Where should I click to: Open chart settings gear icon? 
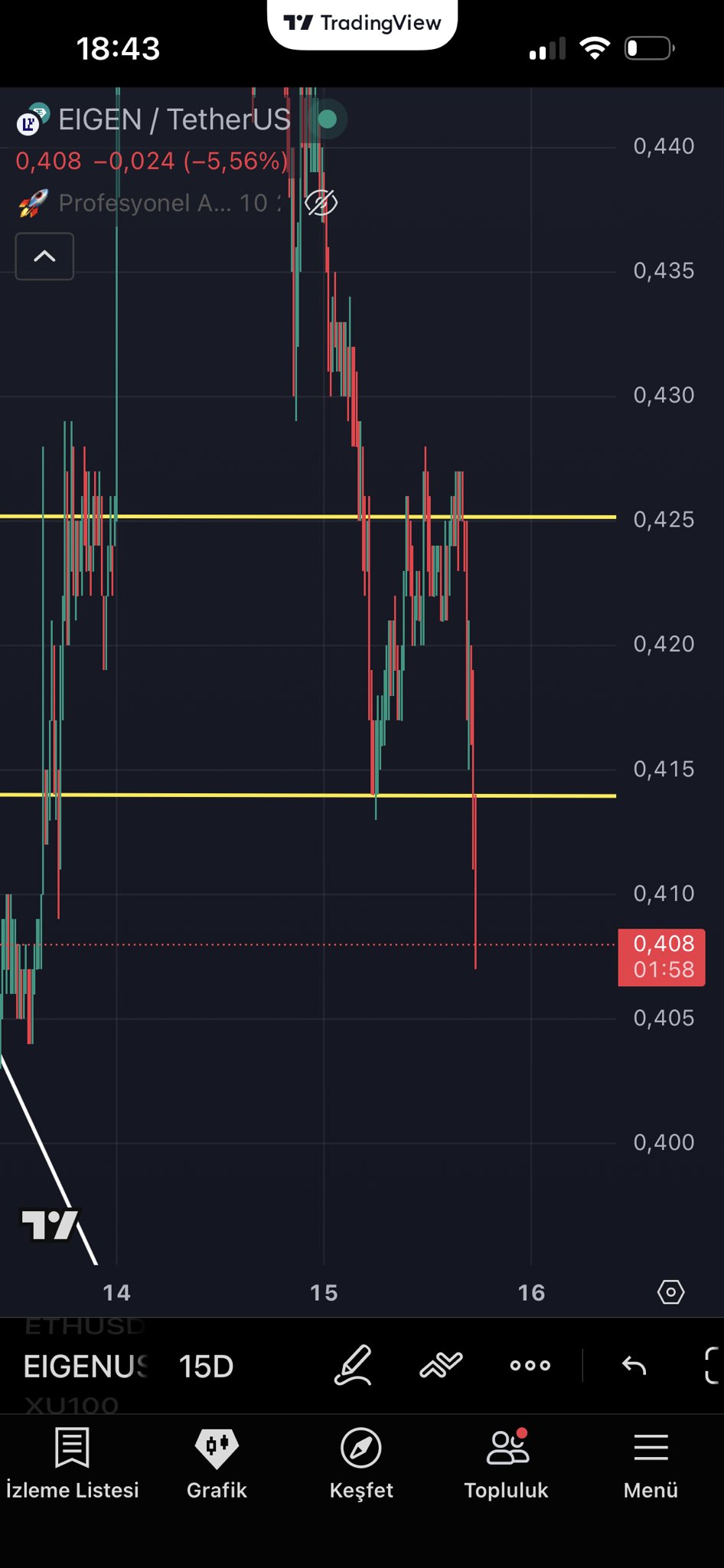pos(670,1292)
